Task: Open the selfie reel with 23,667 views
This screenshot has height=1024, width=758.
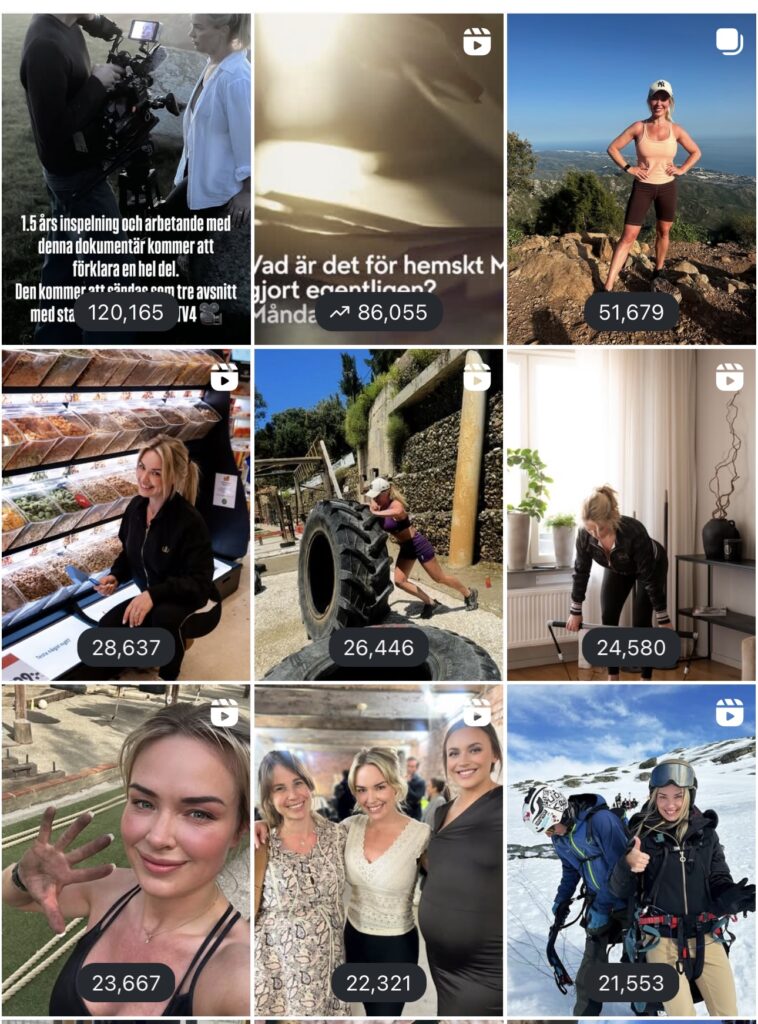Action: [x=126, y=850]
